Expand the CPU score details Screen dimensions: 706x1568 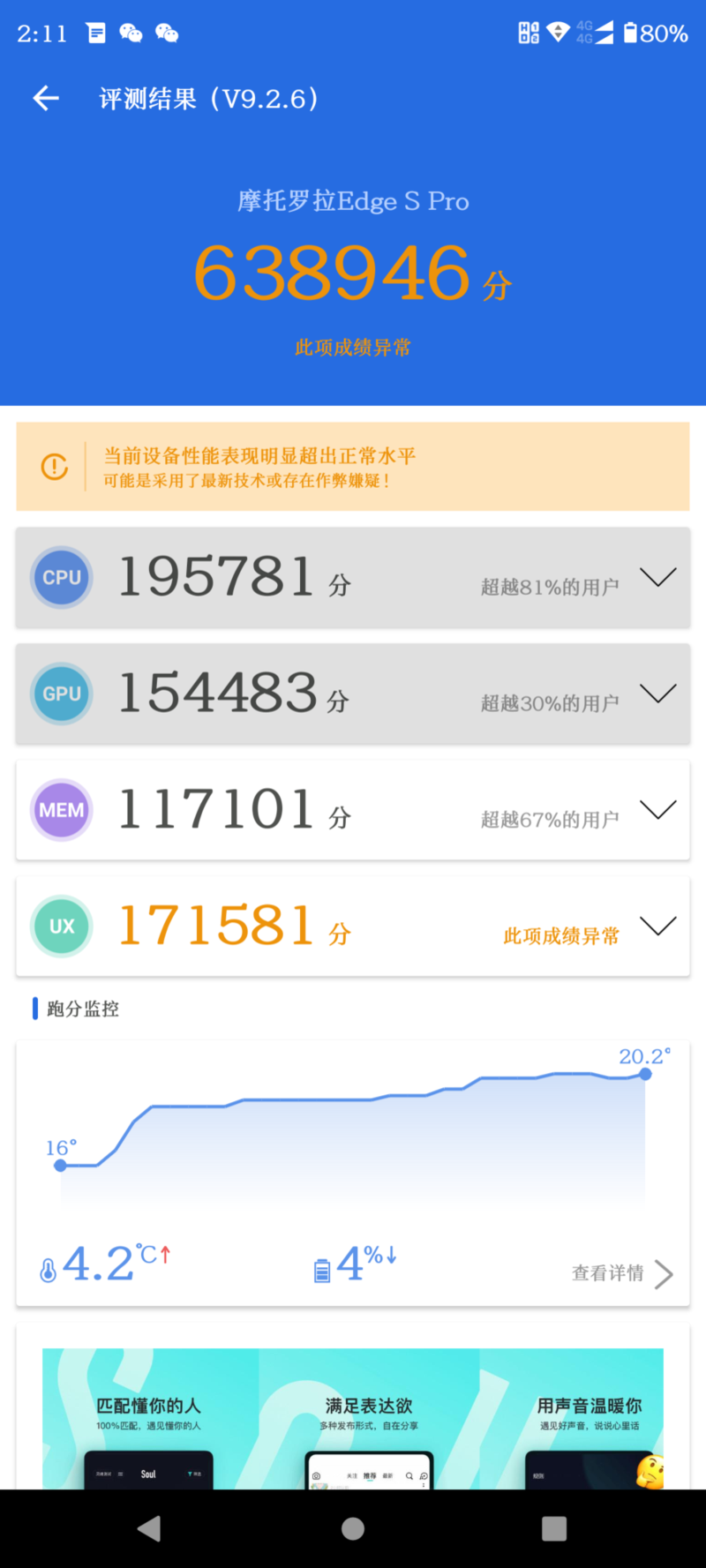point(657,577)
